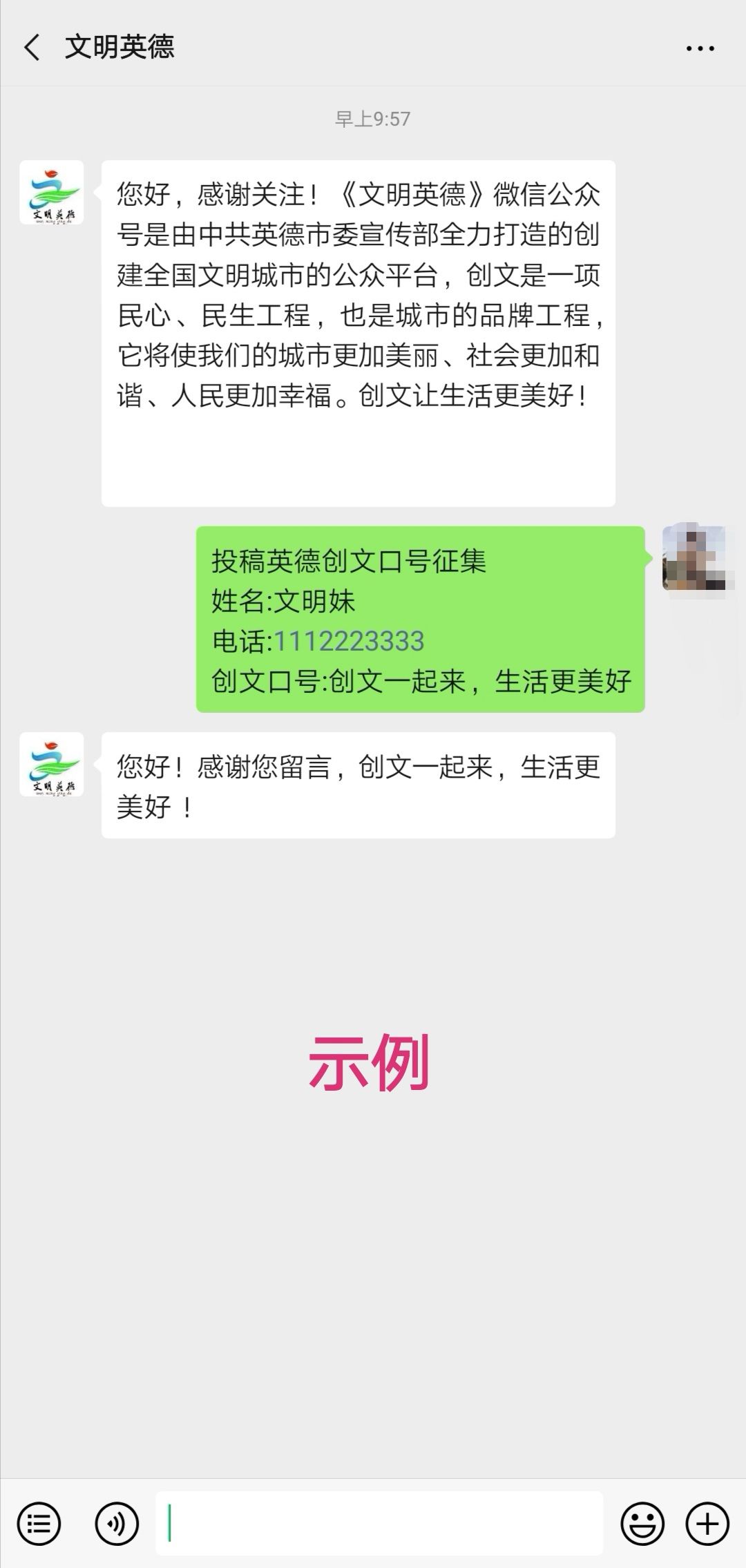This screenshot has height=1568, width=746.
Task: Switch to the official account menu list
Action: point(39,1523)
